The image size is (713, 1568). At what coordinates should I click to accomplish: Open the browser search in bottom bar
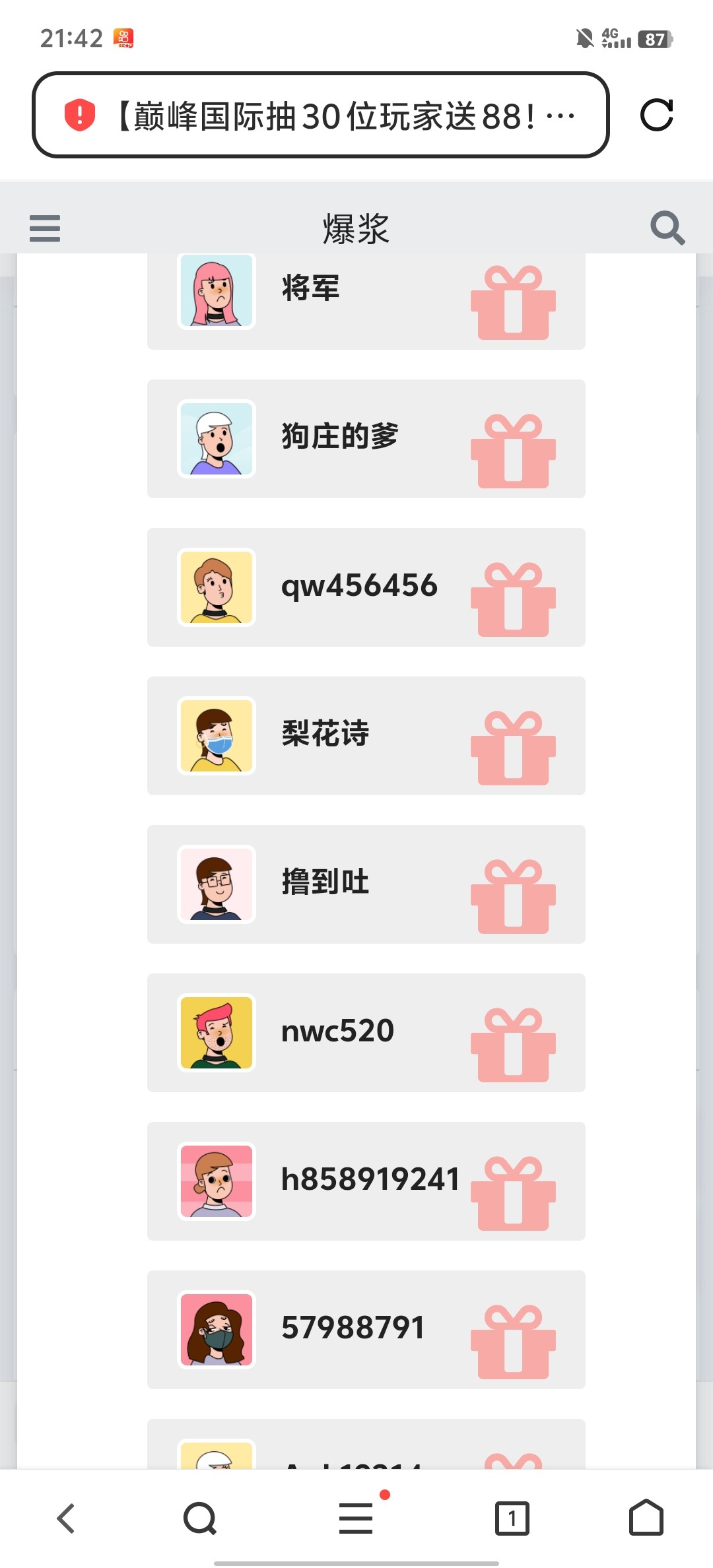tap(200, 1519)
